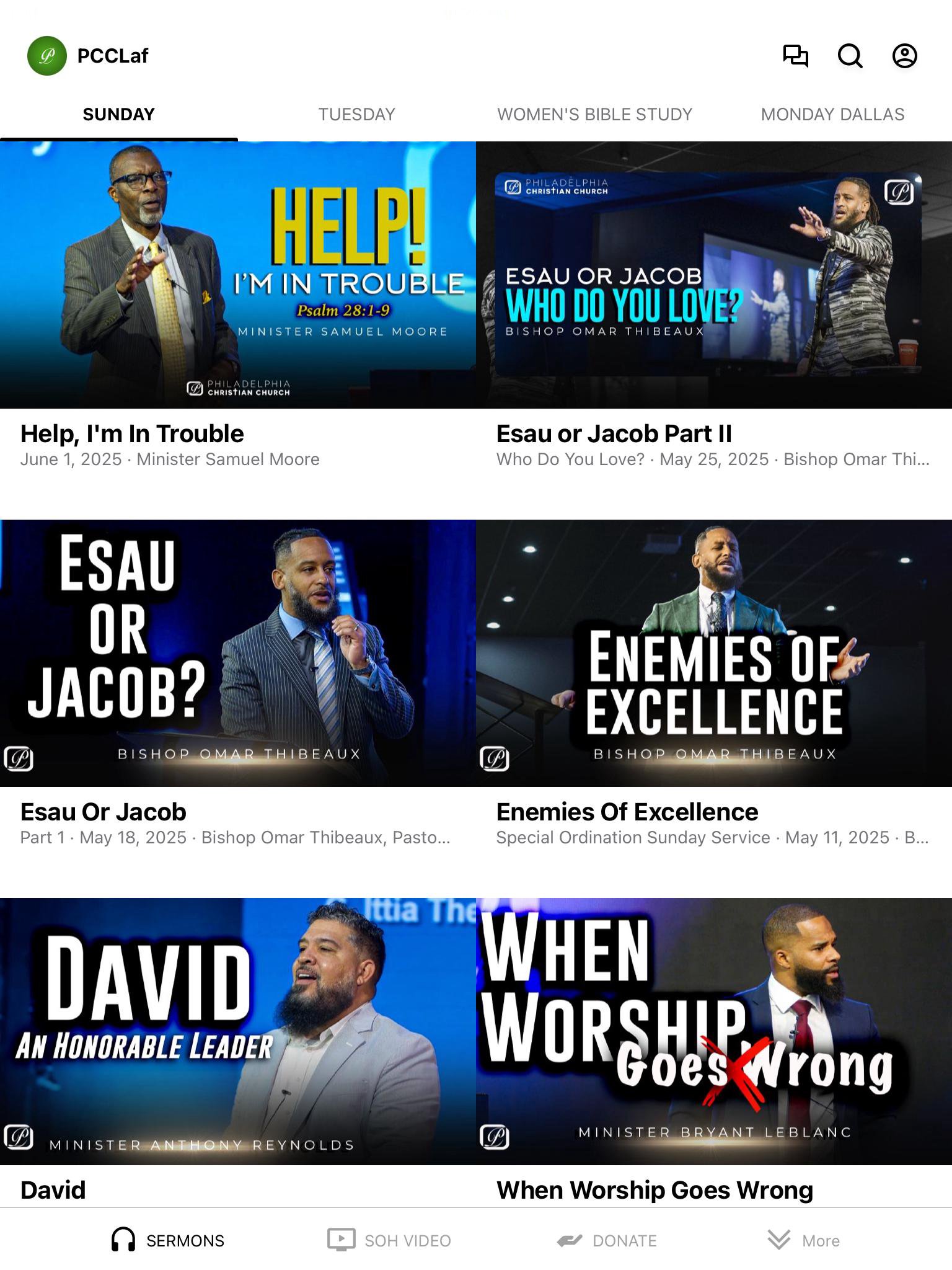Open the When Worship Goes Wrong sermon
This screenshot has width=952, height=1270.
714,1032
